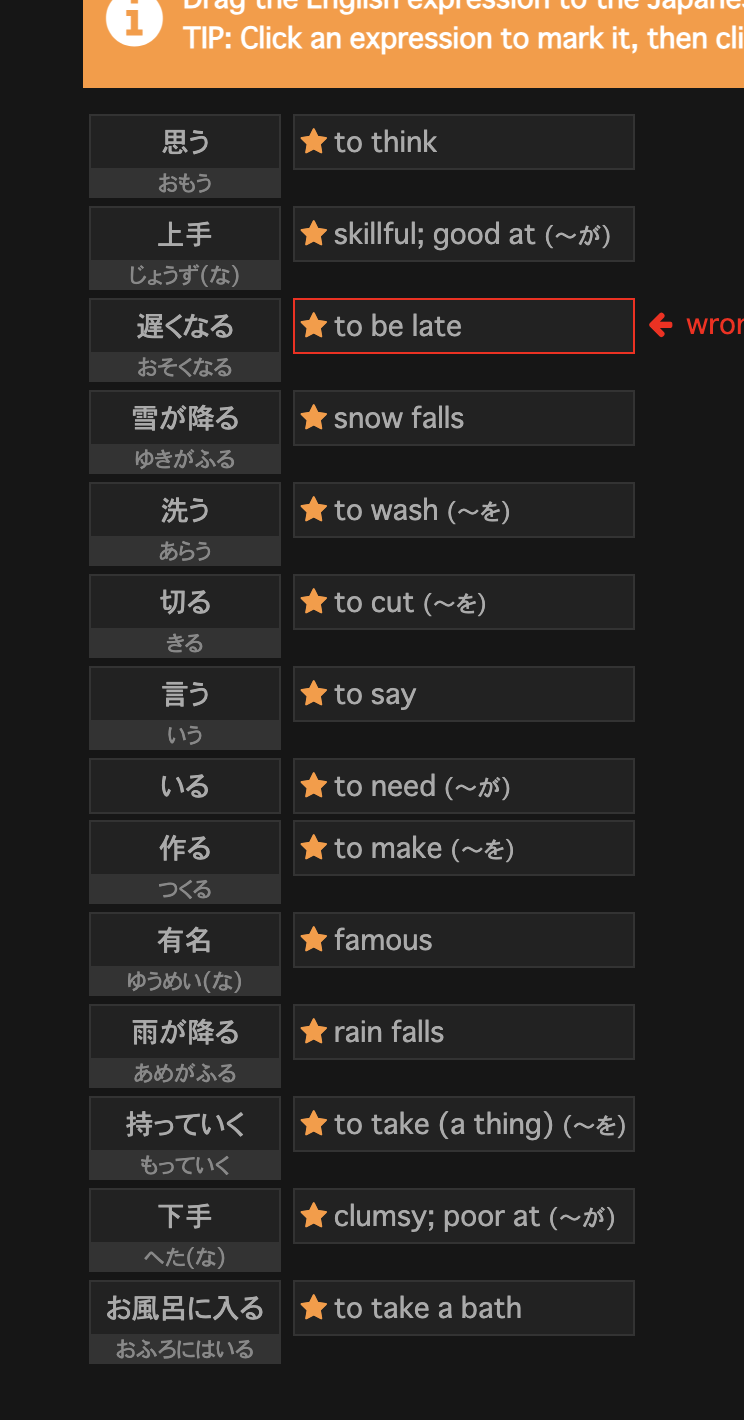
Task: Click the star next to "to take a bath"
Action: coord(313,1307)
